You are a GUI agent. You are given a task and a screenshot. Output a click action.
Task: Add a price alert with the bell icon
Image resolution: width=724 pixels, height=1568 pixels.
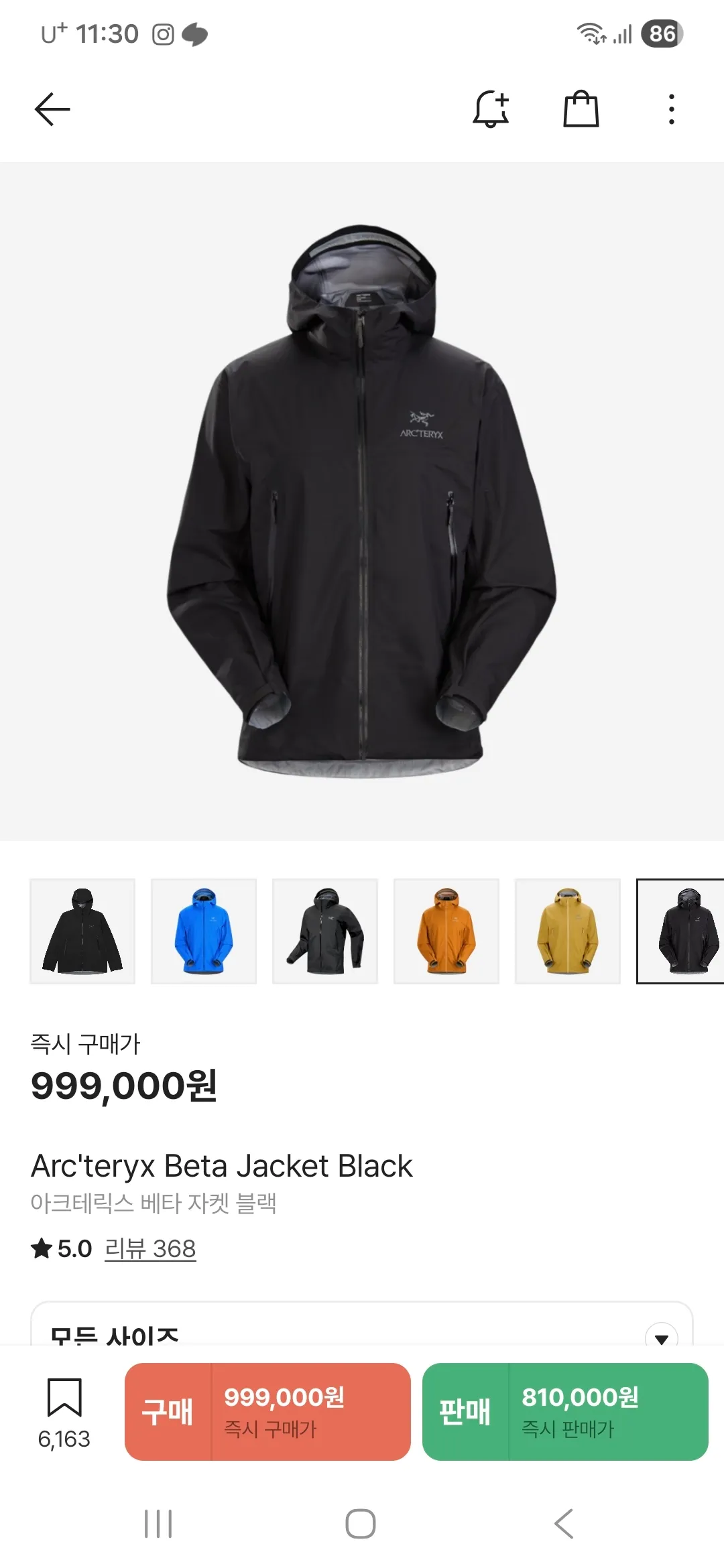click(491, 109)
